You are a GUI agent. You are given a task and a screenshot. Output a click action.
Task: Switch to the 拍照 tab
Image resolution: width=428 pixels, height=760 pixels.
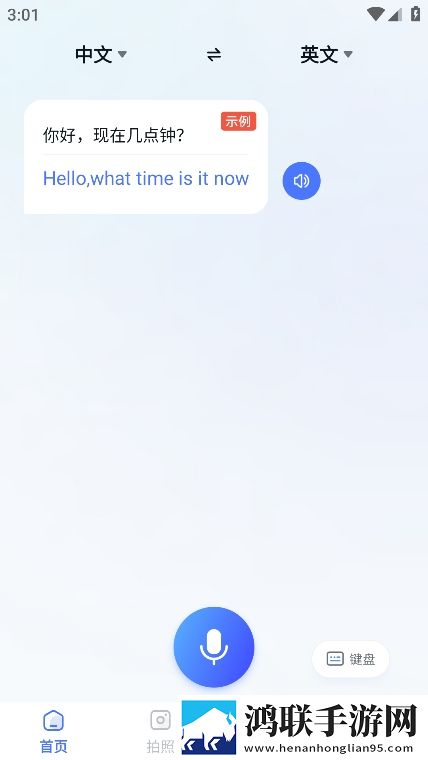pyautogui.click(x=160, y=732)
